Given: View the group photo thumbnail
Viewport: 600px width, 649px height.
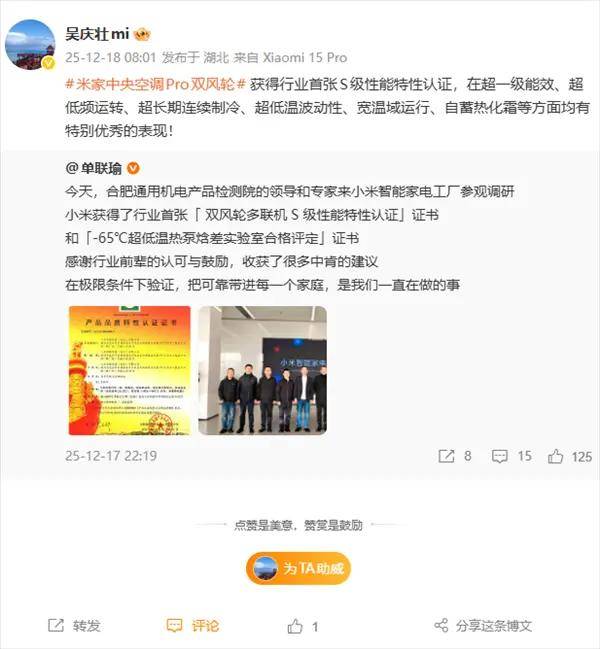Looking at the screenshot, I should click(262, 370).
